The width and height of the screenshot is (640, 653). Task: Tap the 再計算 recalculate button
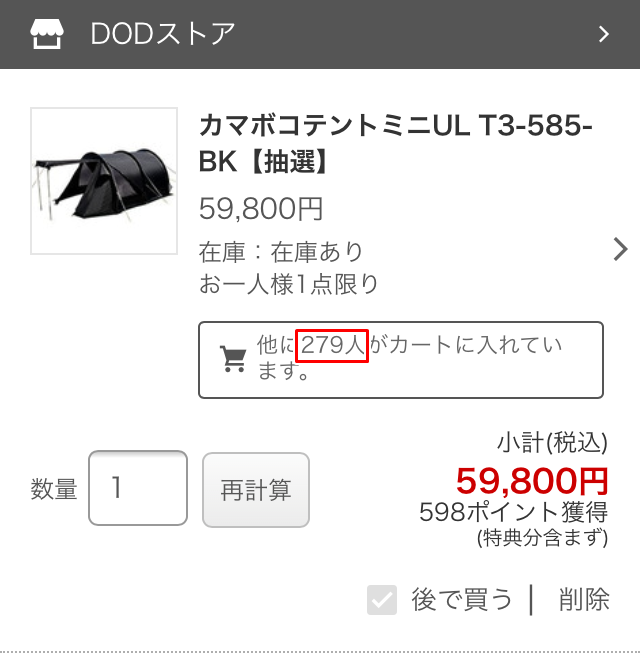click(x=256, y=490)
